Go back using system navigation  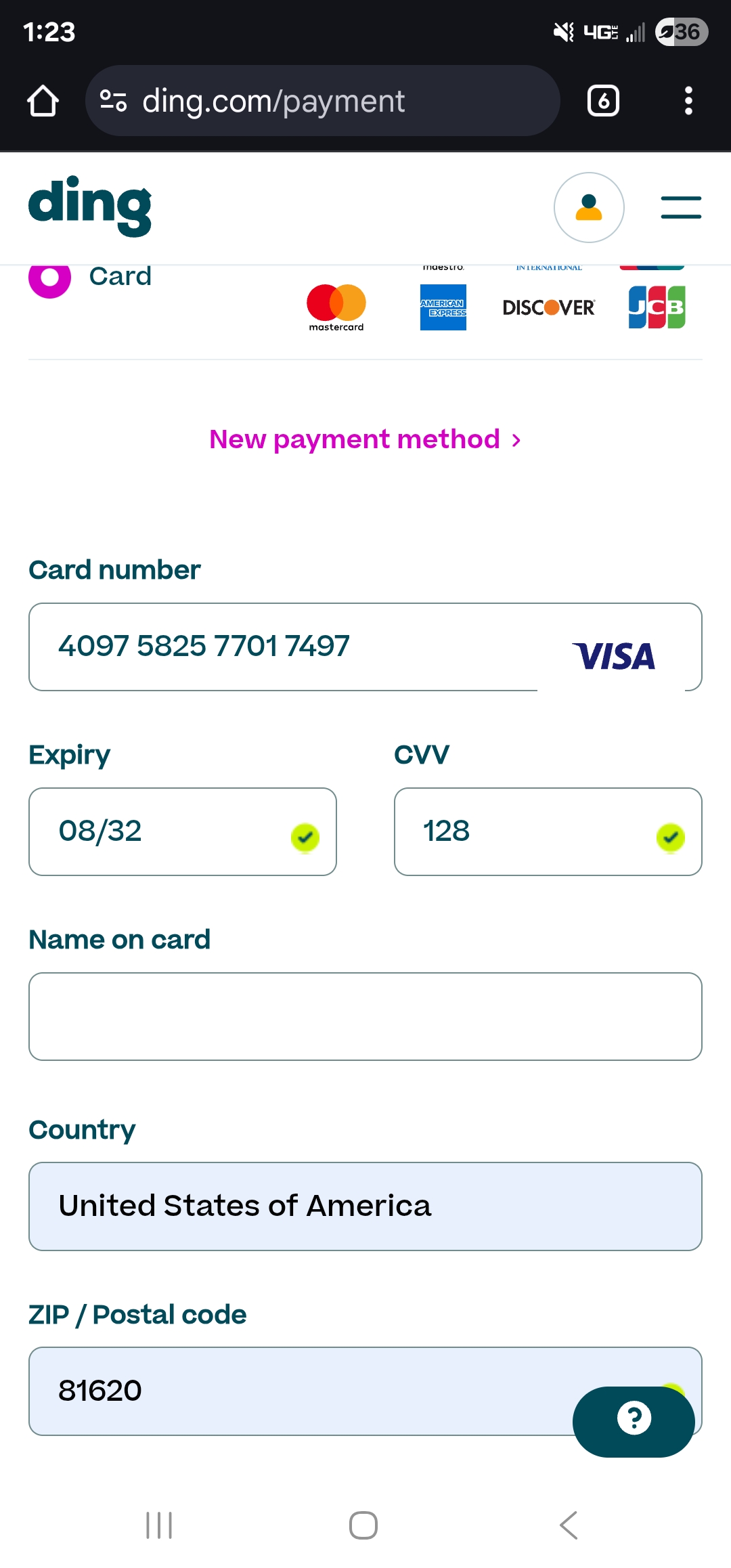tap(569, 1525)
